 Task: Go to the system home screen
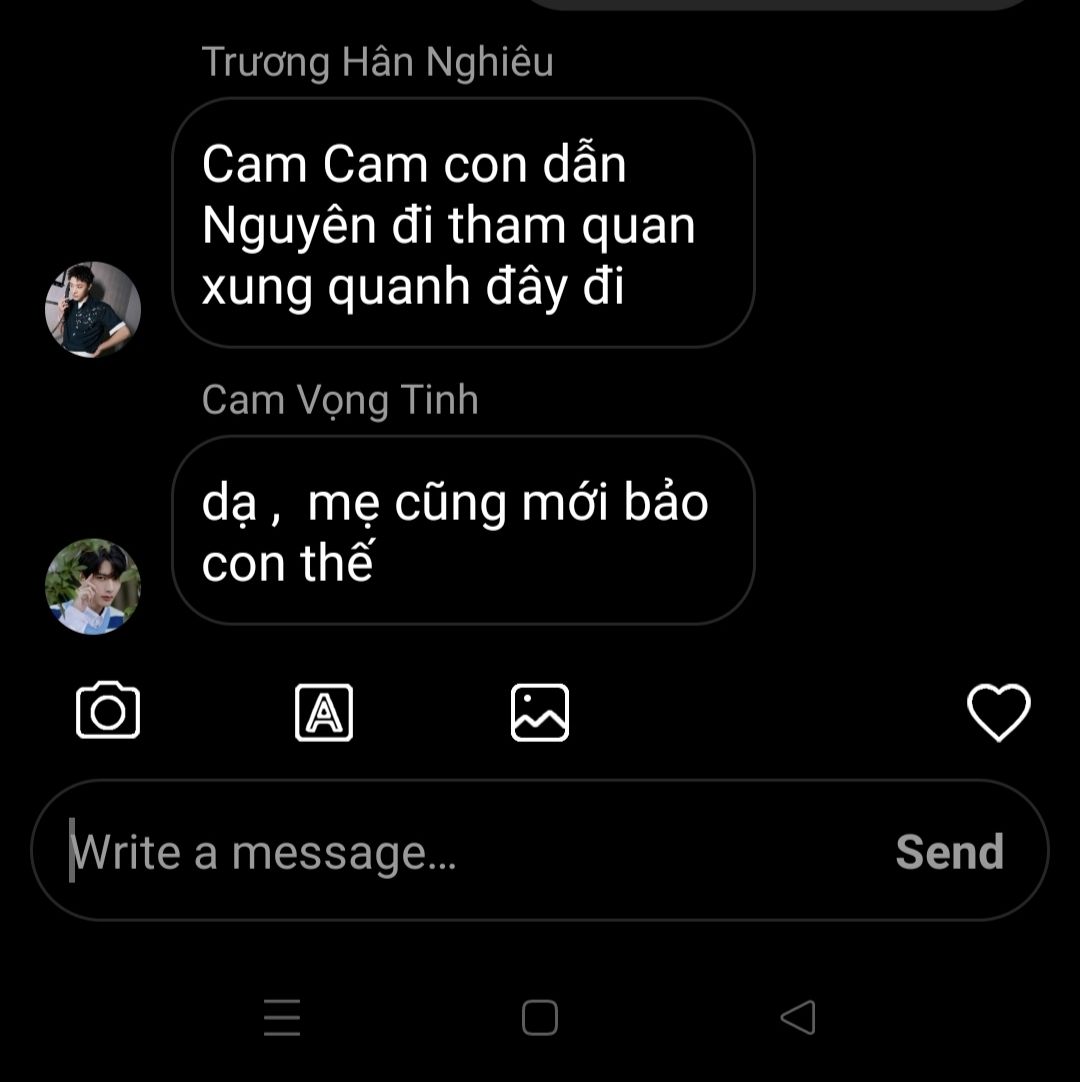coord(540,1018)
